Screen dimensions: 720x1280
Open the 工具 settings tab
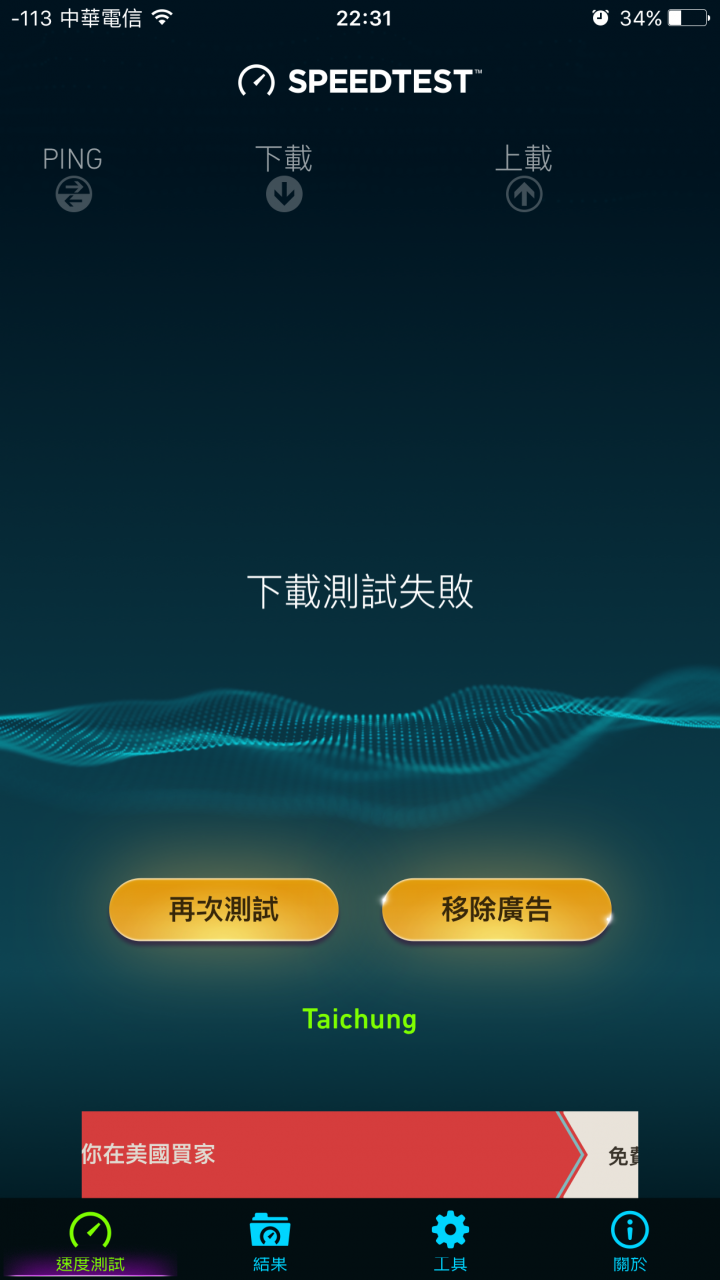pyautogui.click(x=450, y=1242)
